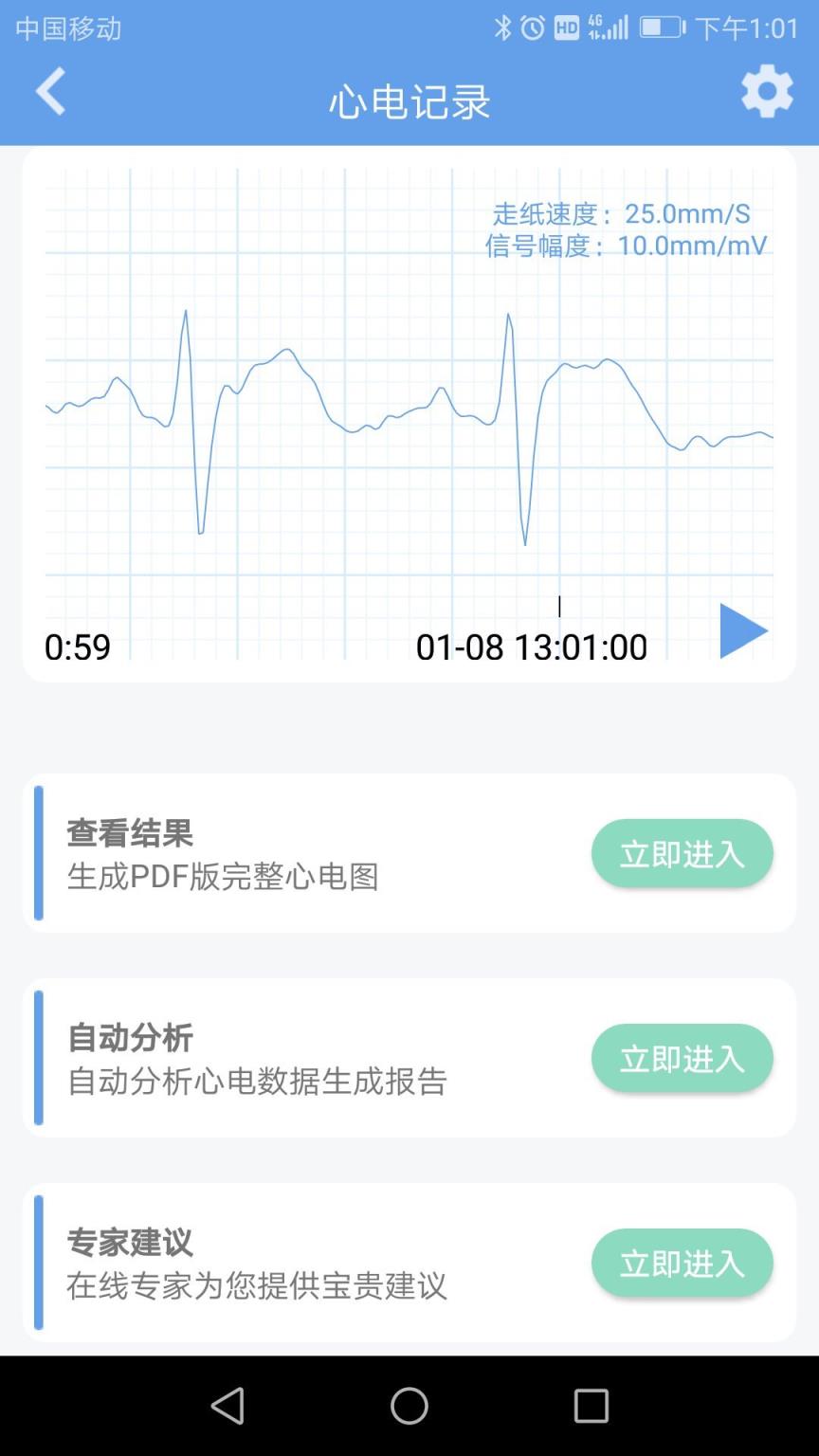Tap the 中国移动 carrier label
The height and width of the screenshot is (1456, 819).
click(x=66, y=29)
